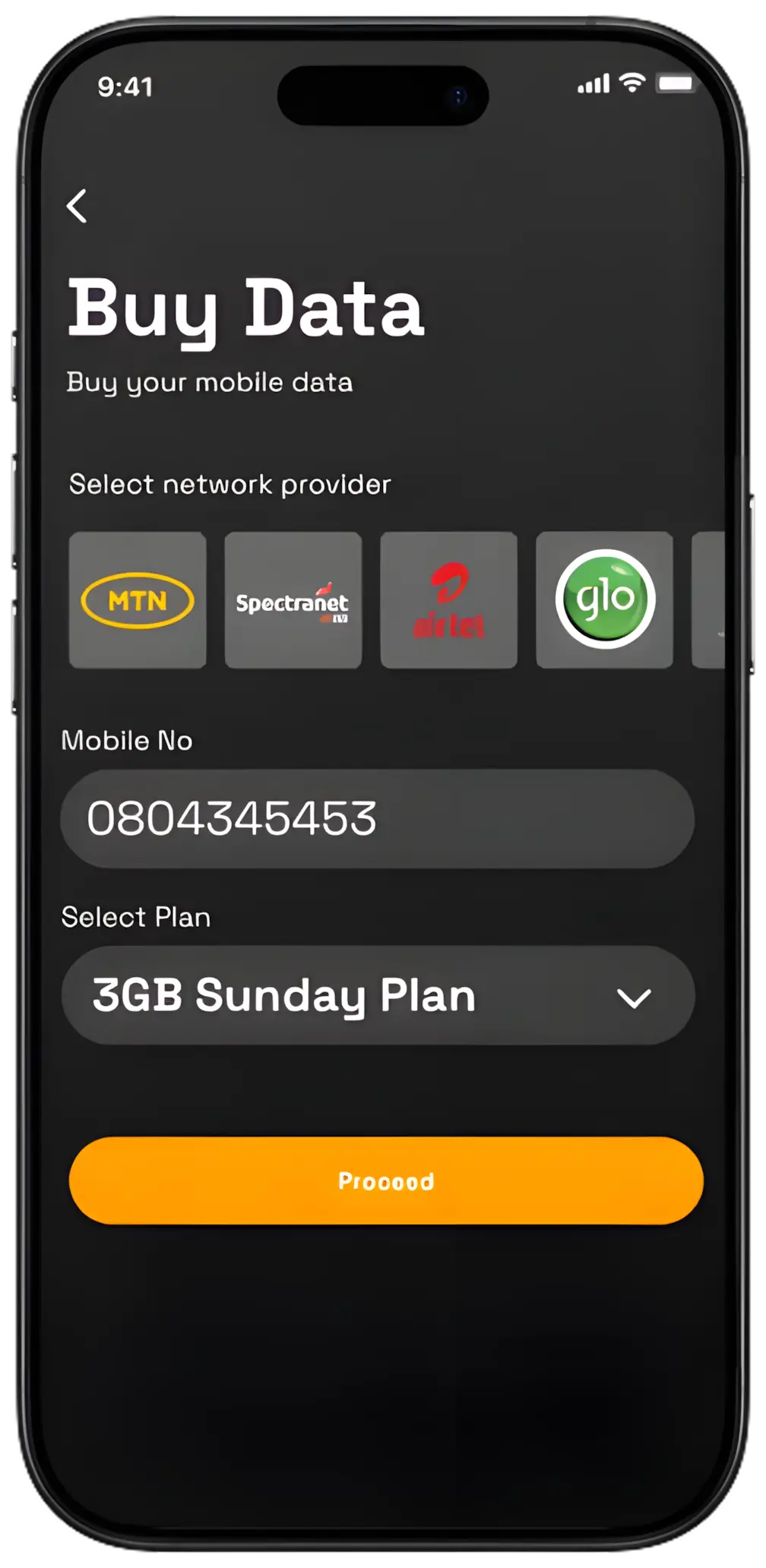Pick Airtel as the network provider
Screen dimensions: 766x1568
(448, 600)
